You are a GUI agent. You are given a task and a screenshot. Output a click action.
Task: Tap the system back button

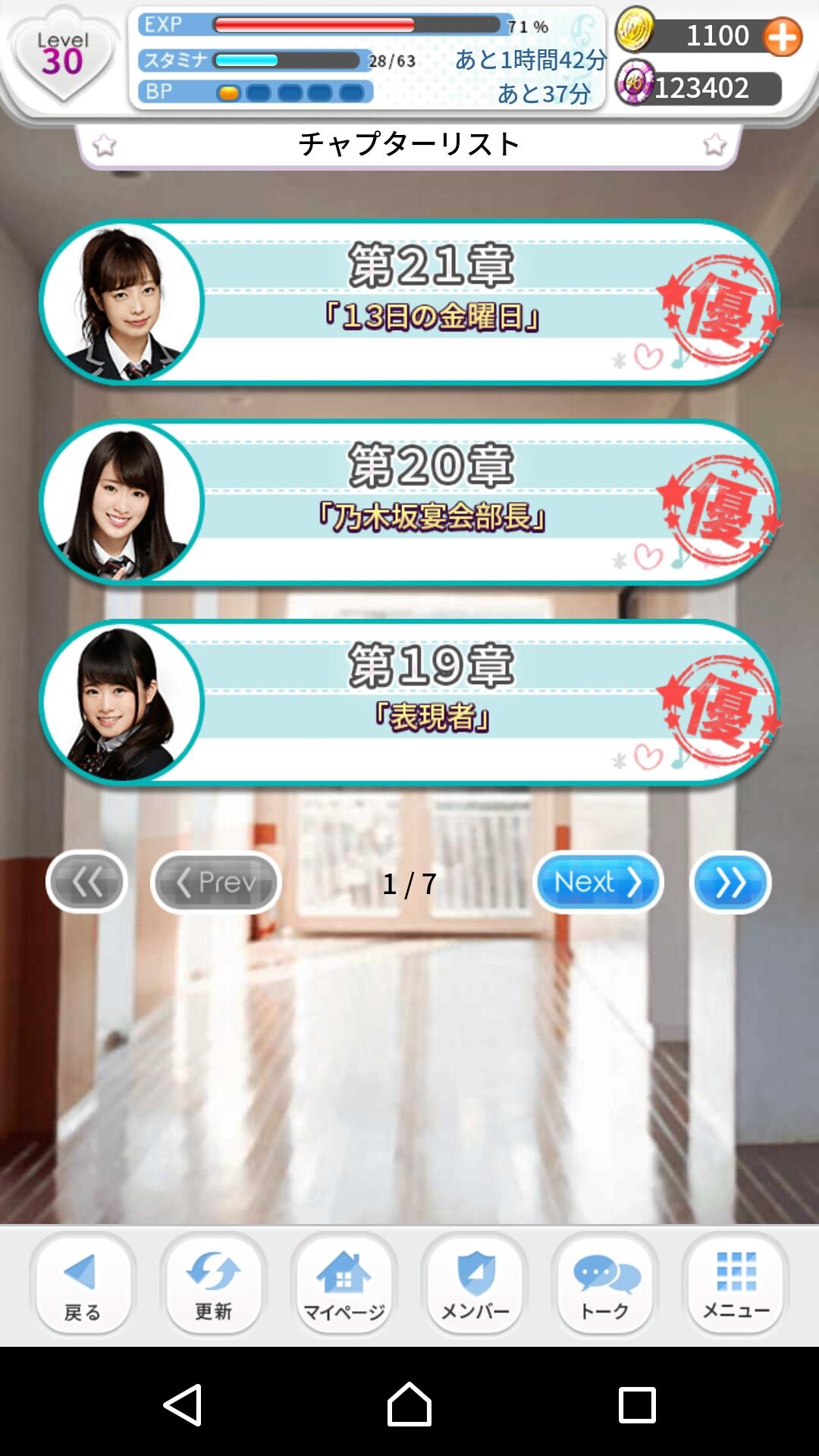(183, 1404)
